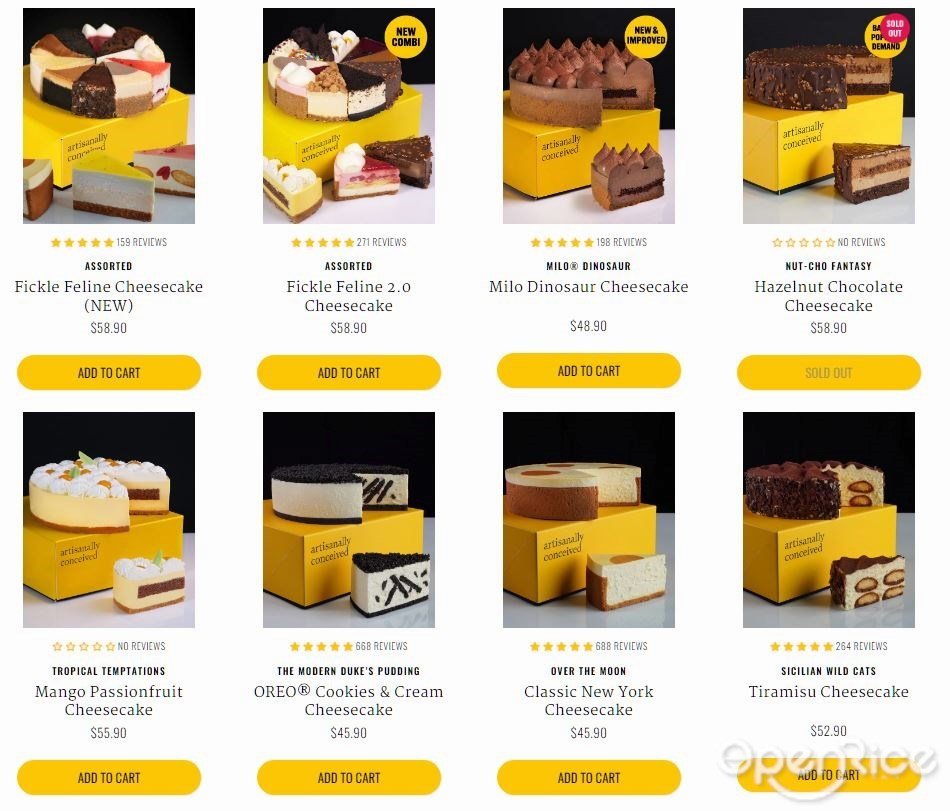Open the Fickle Feline Cheesecake (NEW) product image
The width and height of the screenshot is (950, 811).
pos(109,116)
